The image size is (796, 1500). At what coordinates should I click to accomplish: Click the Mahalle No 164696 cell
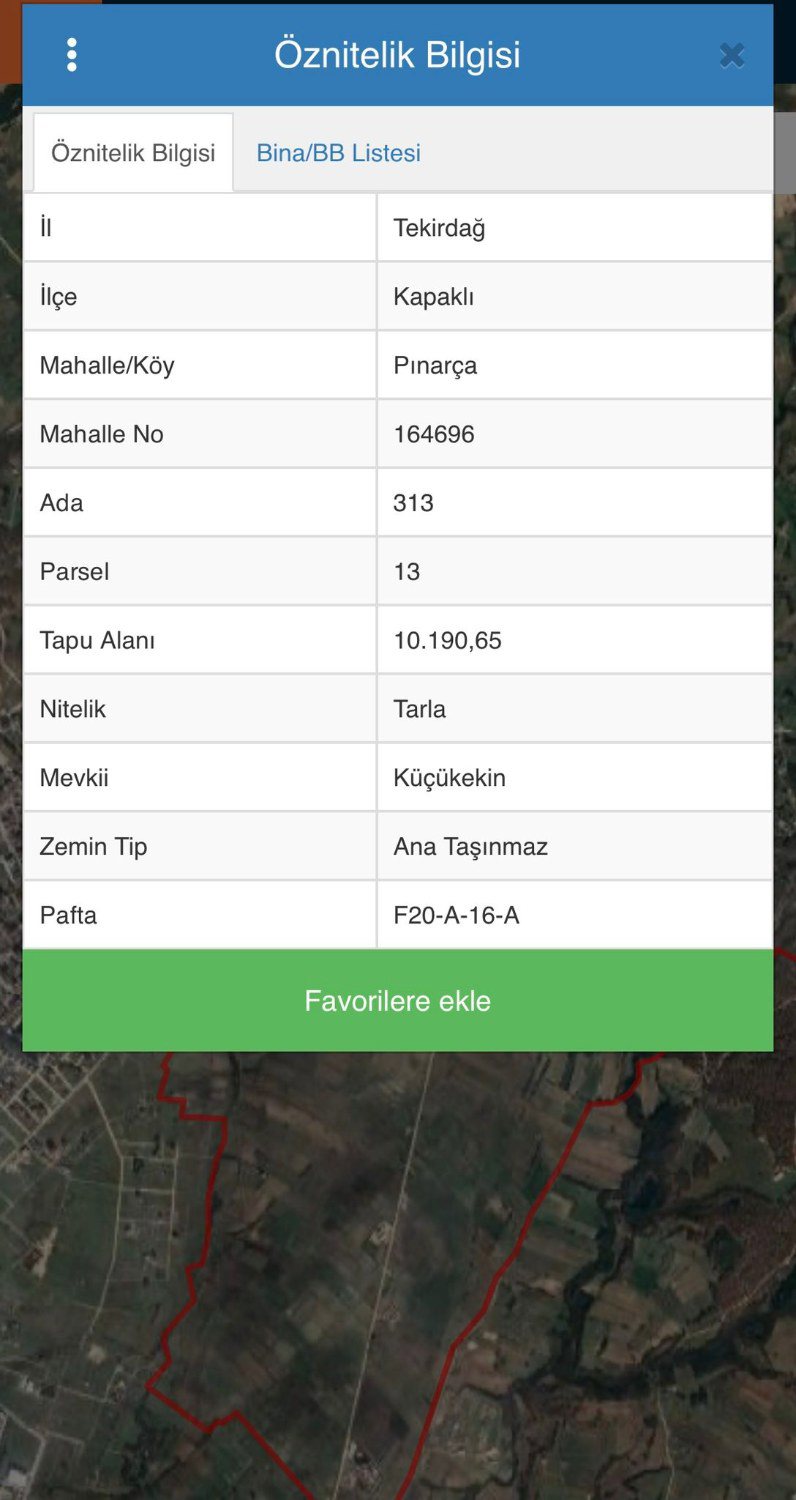pos(432,433)
